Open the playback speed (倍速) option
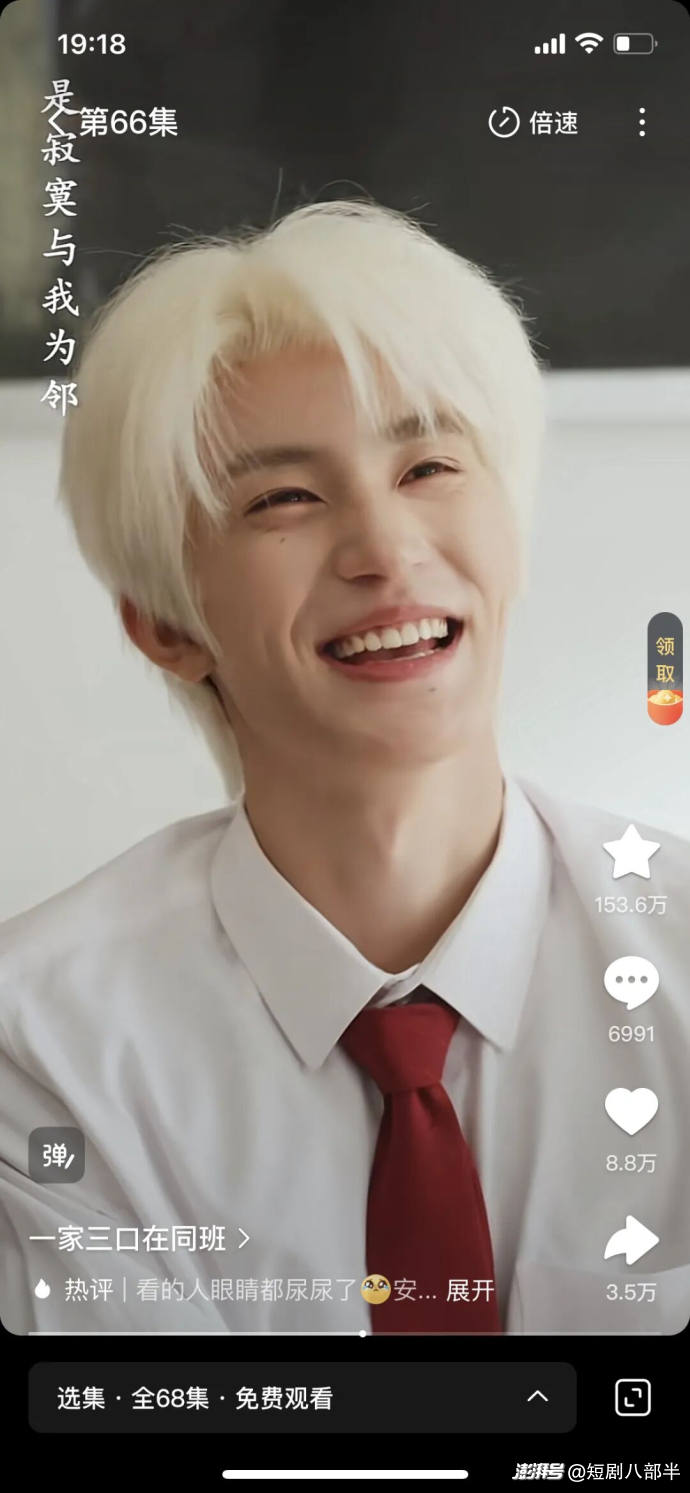The height and width of the screenshot is (1493, 690). [533, 123]
